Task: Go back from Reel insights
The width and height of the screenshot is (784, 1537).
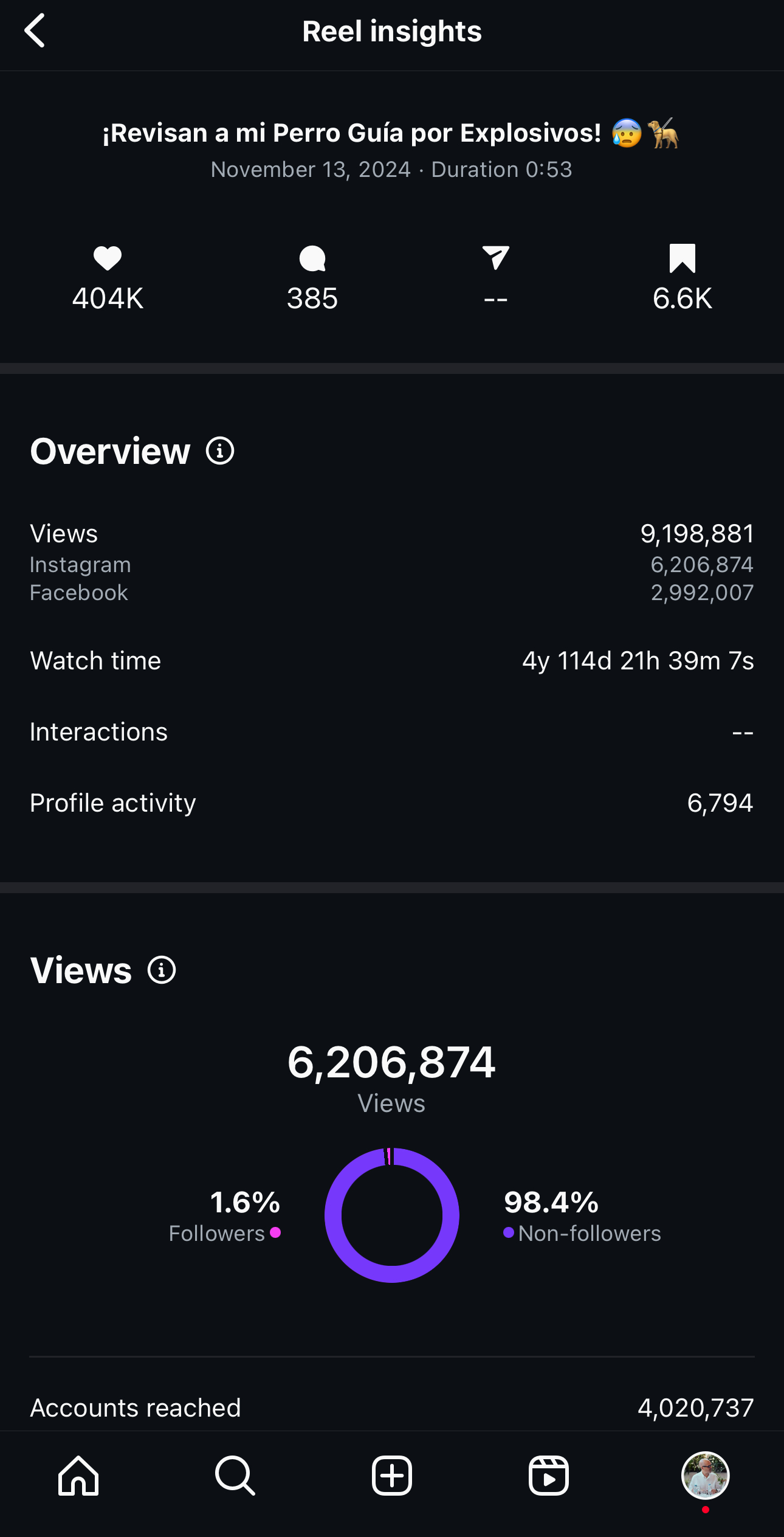Action: tap(35, 30)
